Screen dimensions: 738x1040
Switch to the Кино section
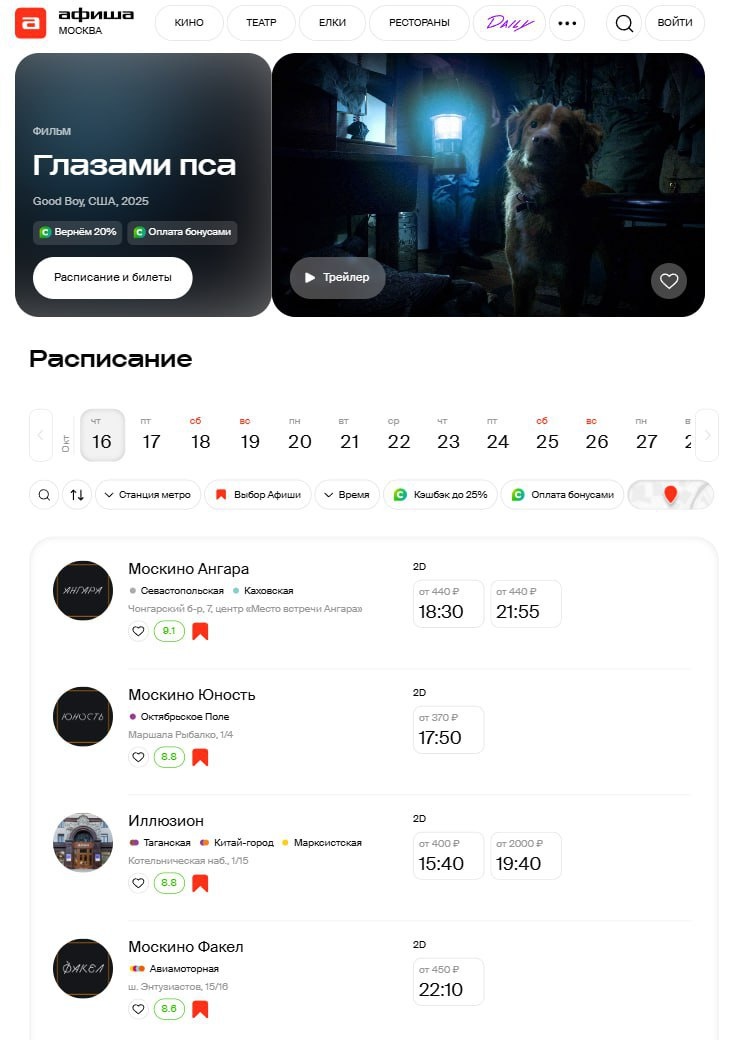pos(188,23)
